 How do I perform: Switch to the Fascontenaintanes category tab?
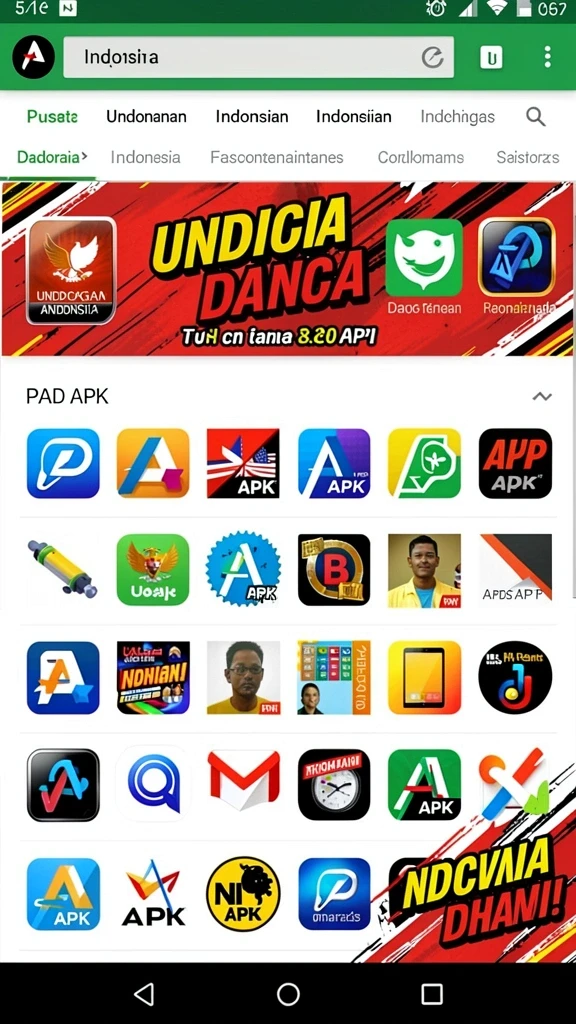(x=277, y=157)
